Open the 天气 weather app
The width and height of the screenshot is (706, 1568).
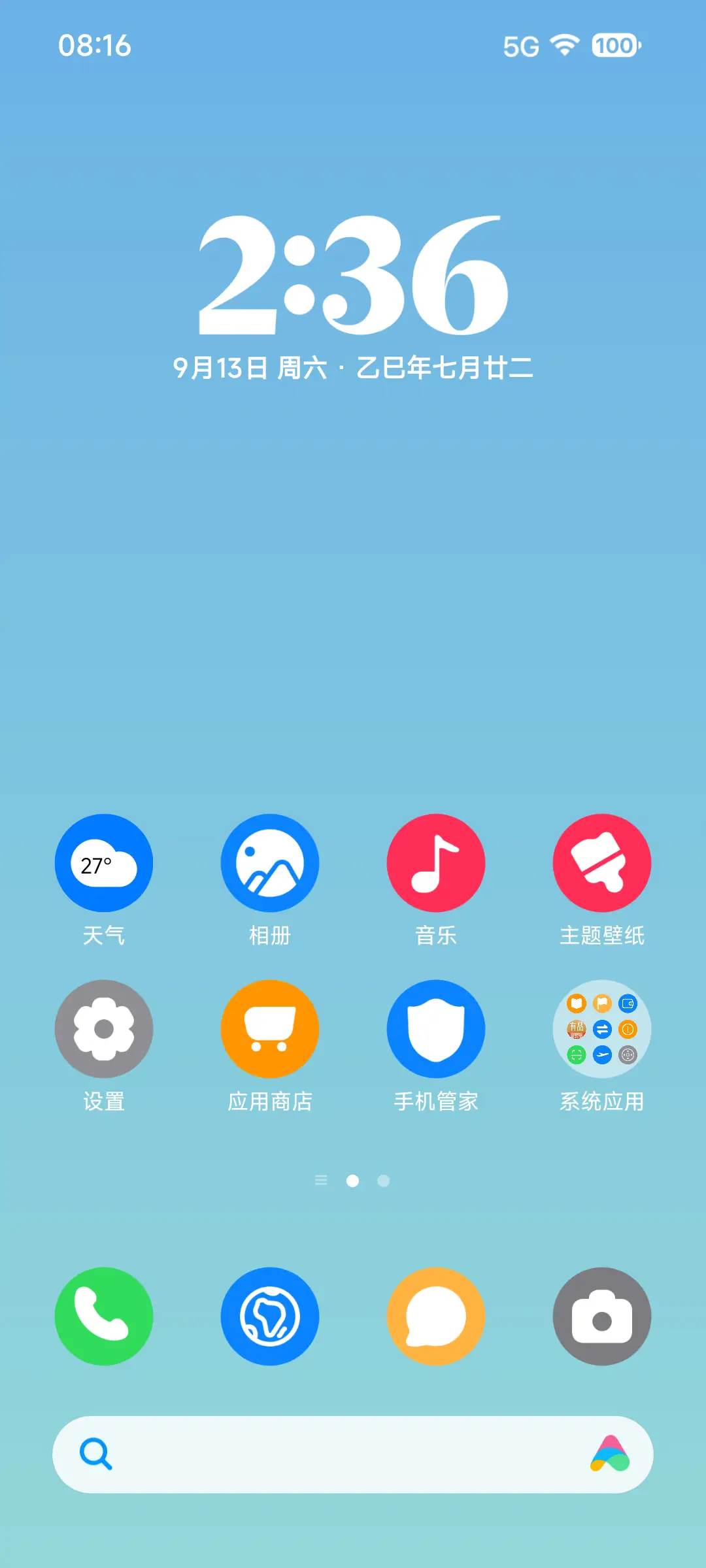104,862
